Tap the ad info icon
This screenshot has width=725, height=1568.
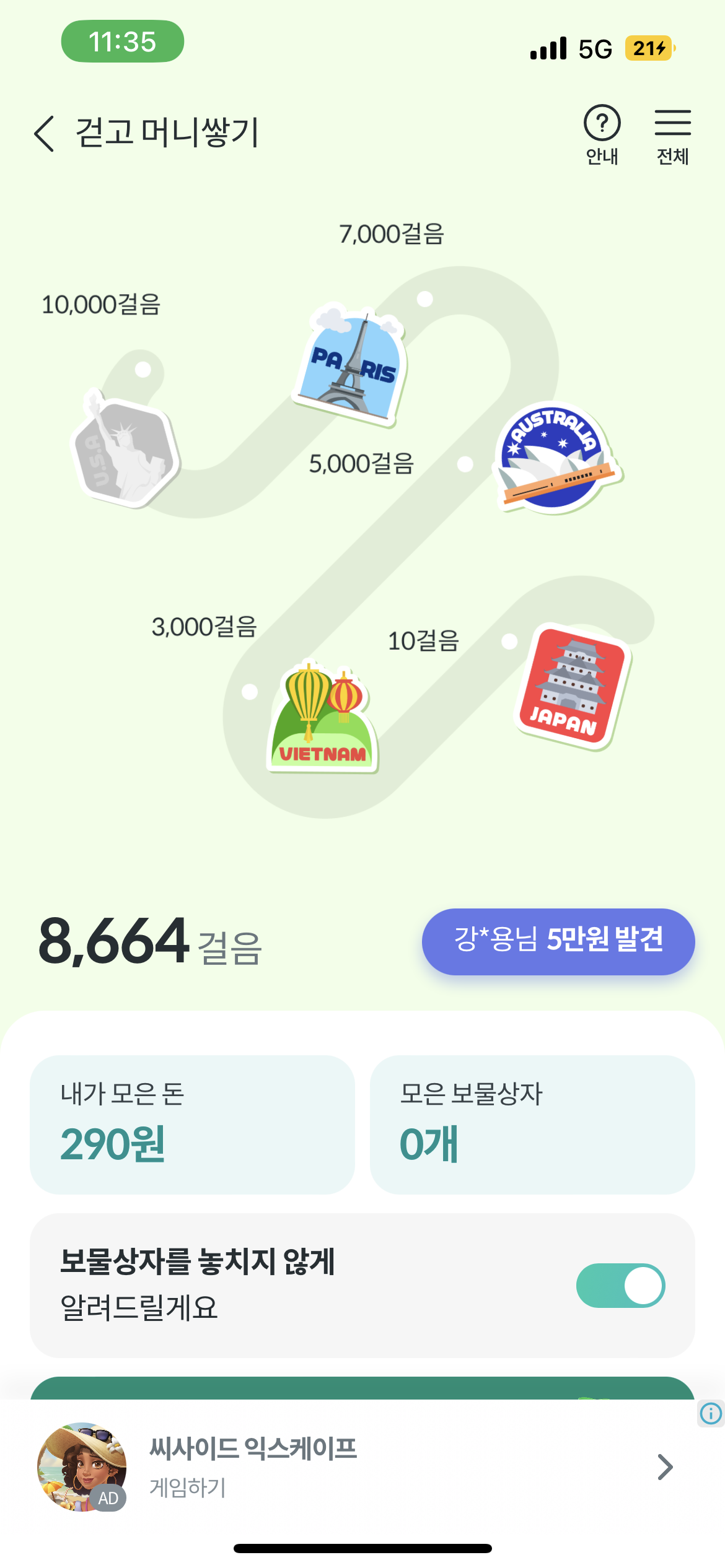coord(711,1413)
